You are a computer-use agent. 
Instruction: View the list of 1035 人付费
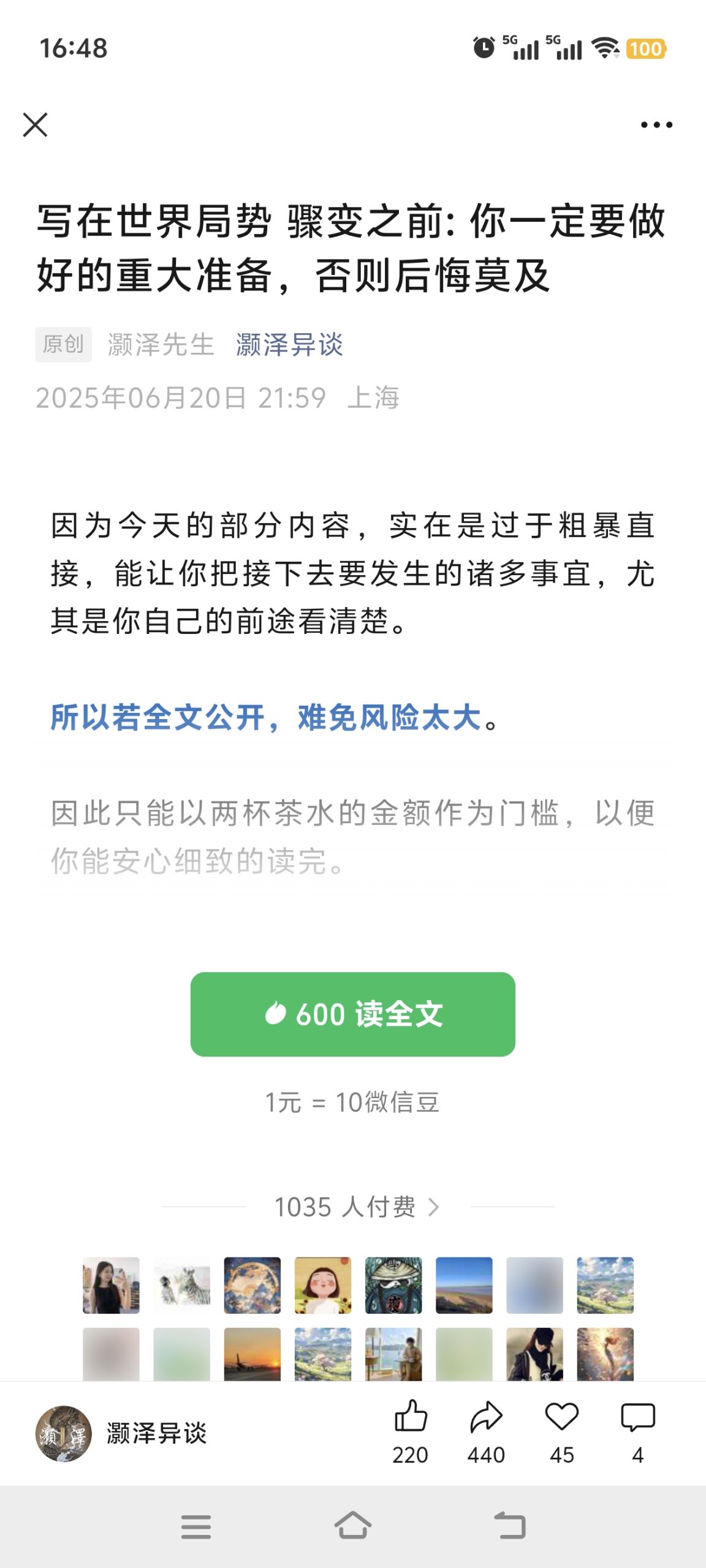coord(357,1207)
